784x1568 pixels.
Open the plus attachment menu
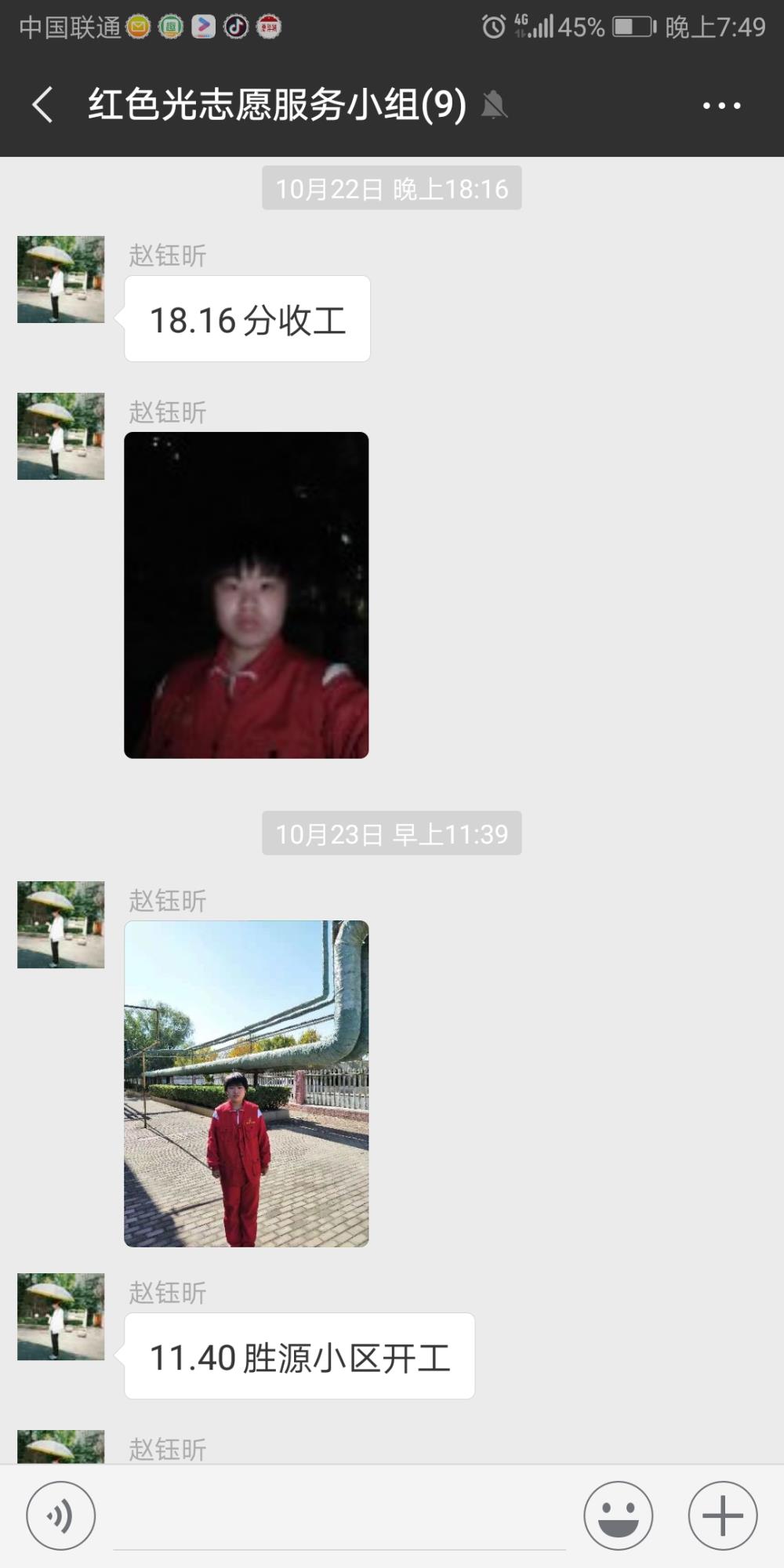pos(723,1515)
